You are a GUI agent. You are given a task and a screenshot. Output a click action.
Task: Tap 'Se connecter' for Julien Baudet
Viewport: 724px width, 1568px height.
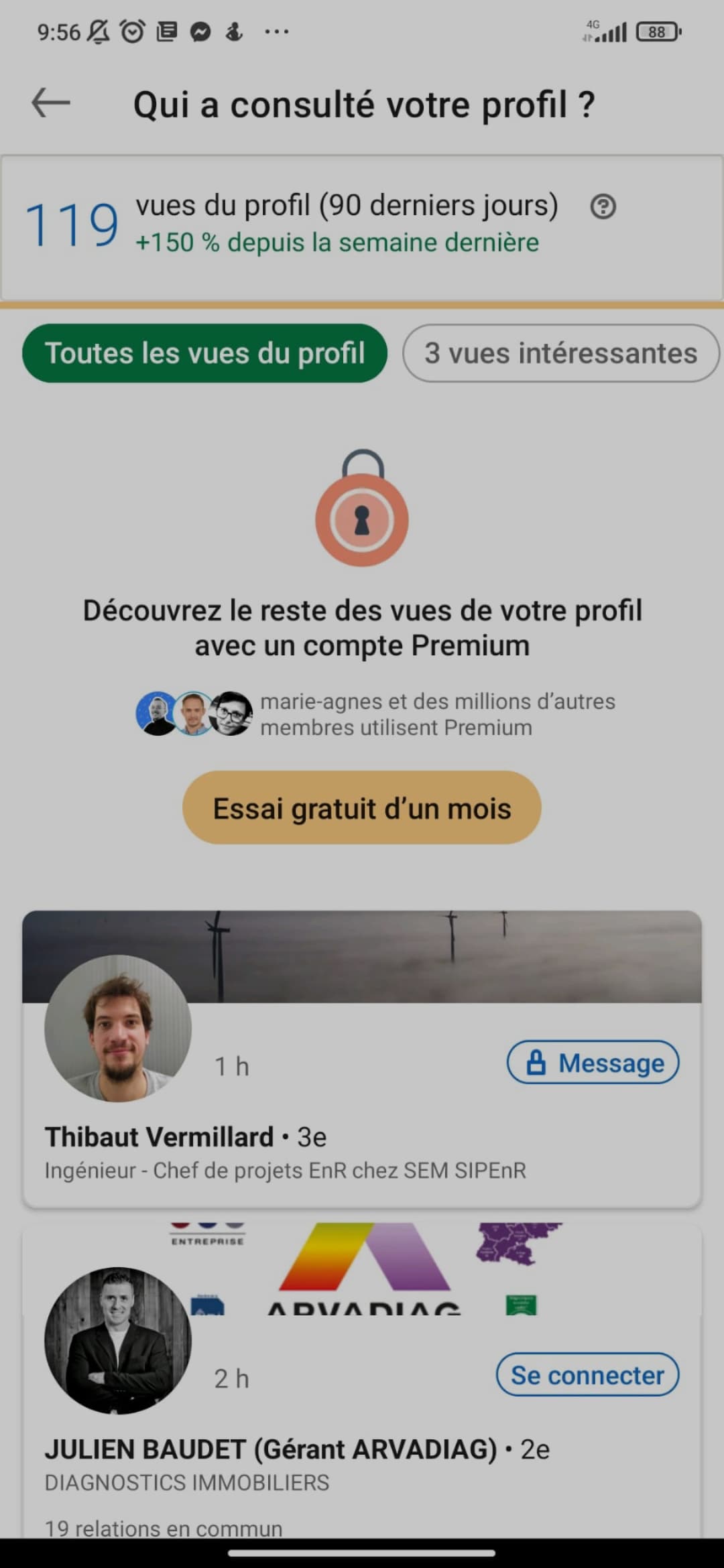point(587,1374)
